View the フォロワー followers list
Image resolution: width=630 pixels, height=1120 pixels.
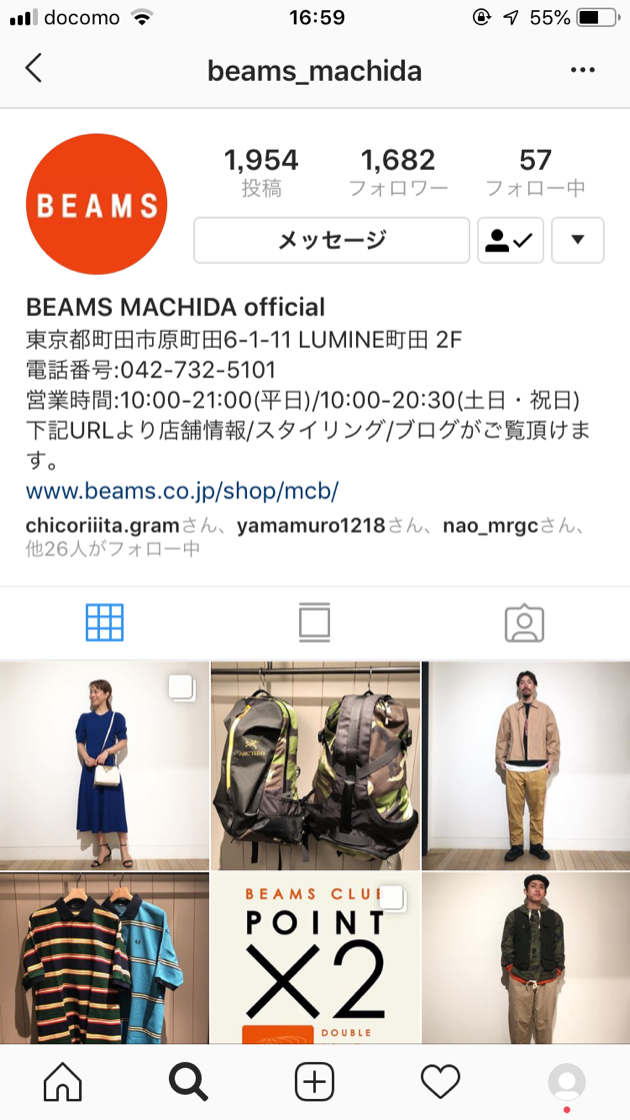click(398, 172)
